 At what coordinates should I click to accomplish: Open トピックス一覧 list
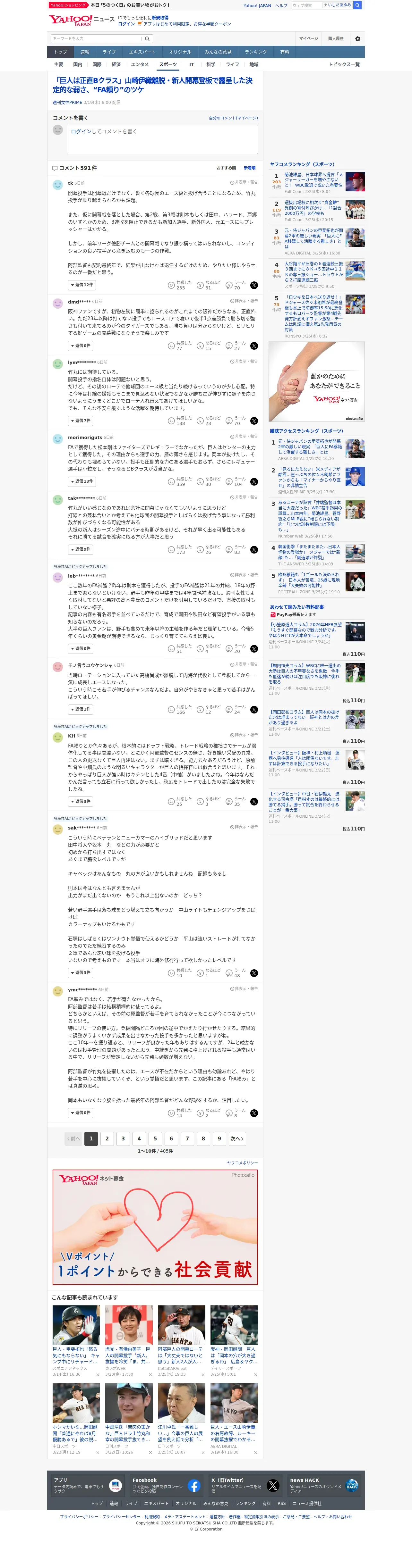pyautogui.click(x=344, y=64)
